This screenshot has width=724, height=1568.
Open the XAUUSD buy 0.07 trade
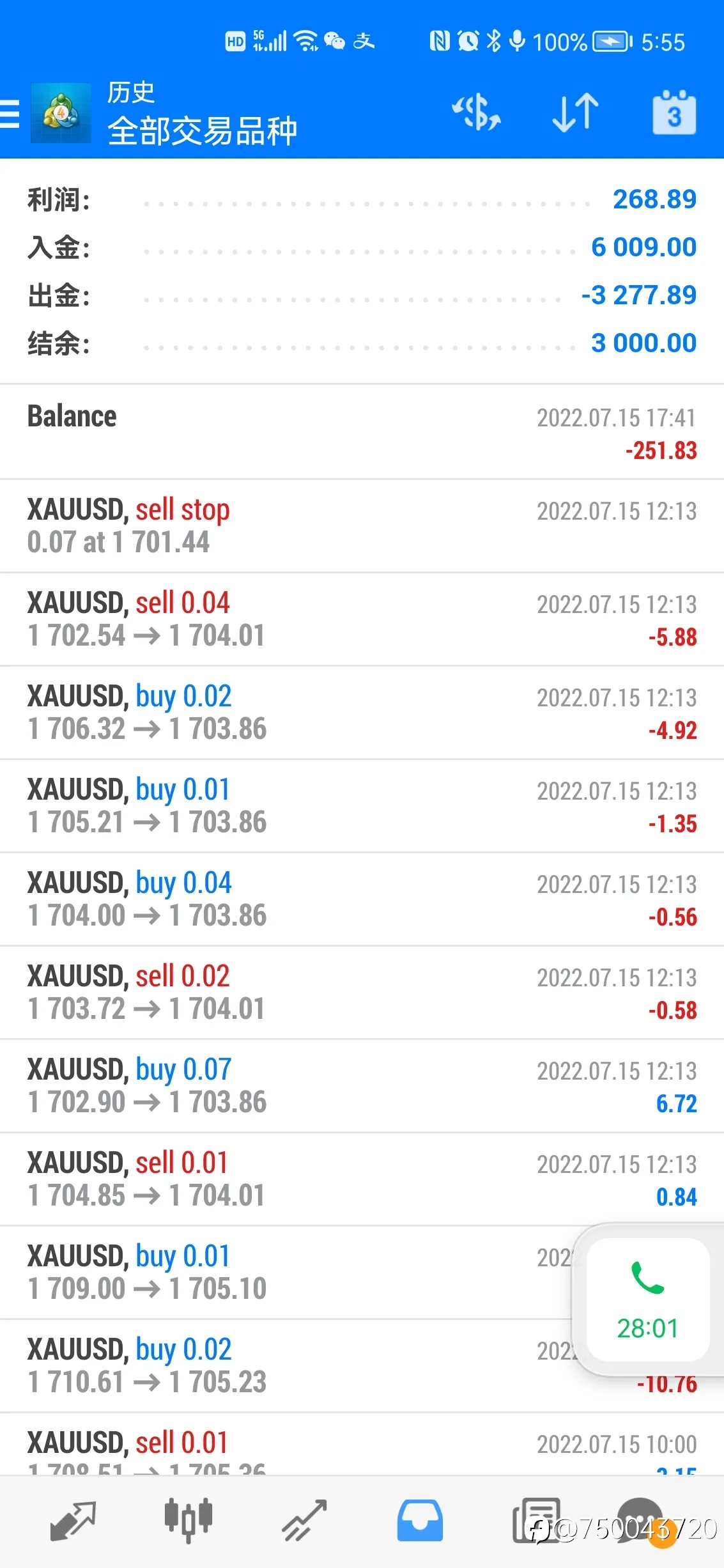pyautogui.click(x=362, y=1086)
